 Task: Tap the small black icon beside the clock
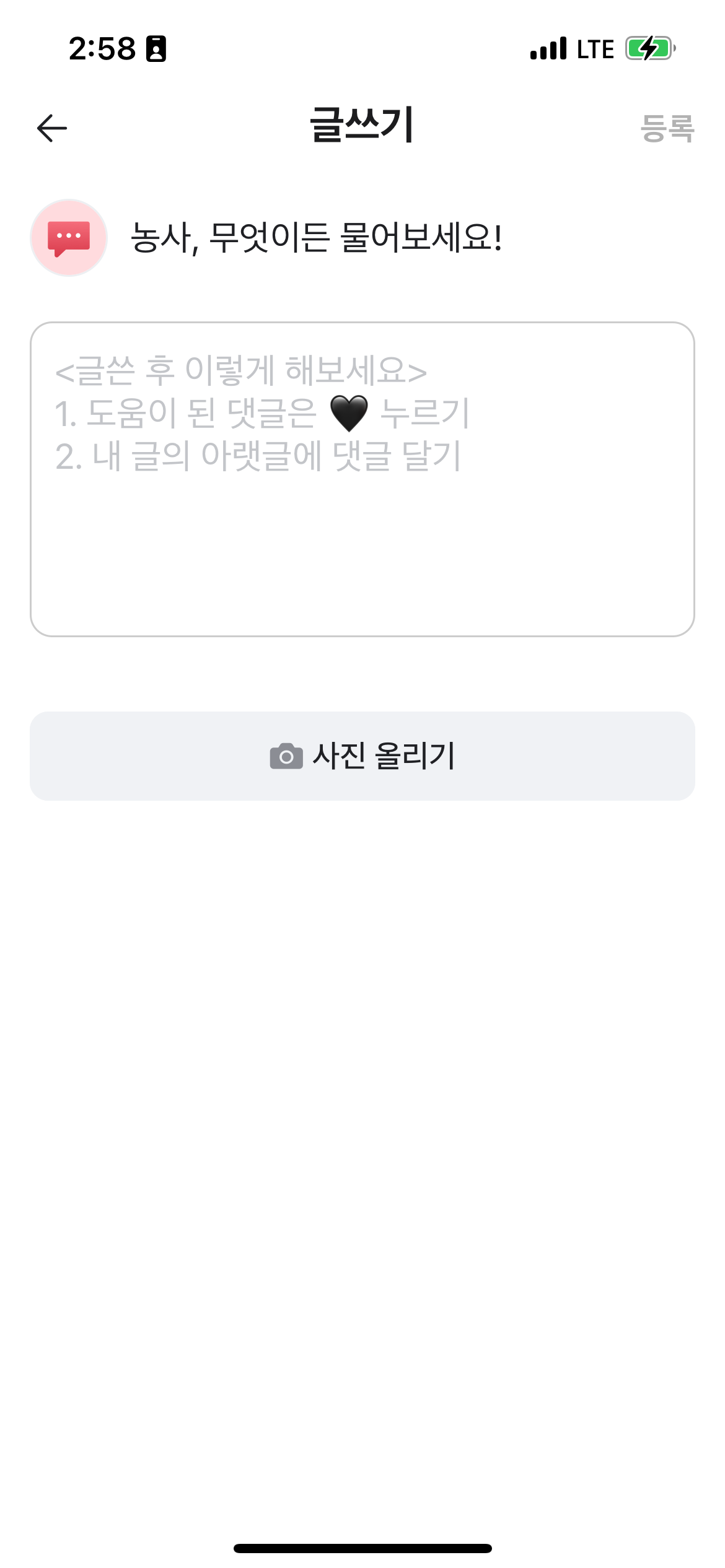click(157, 48)
